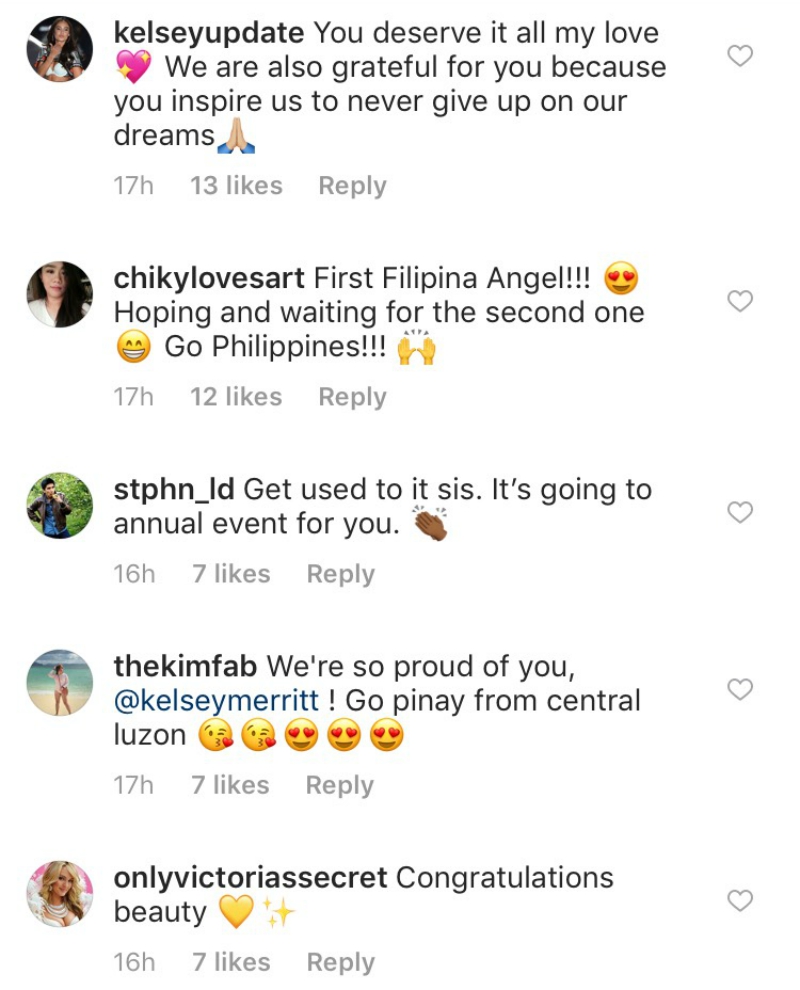The image size is (800, 990).
Task: View the 12 likes on chikylovesart's comment
Action: click(236, 397)
